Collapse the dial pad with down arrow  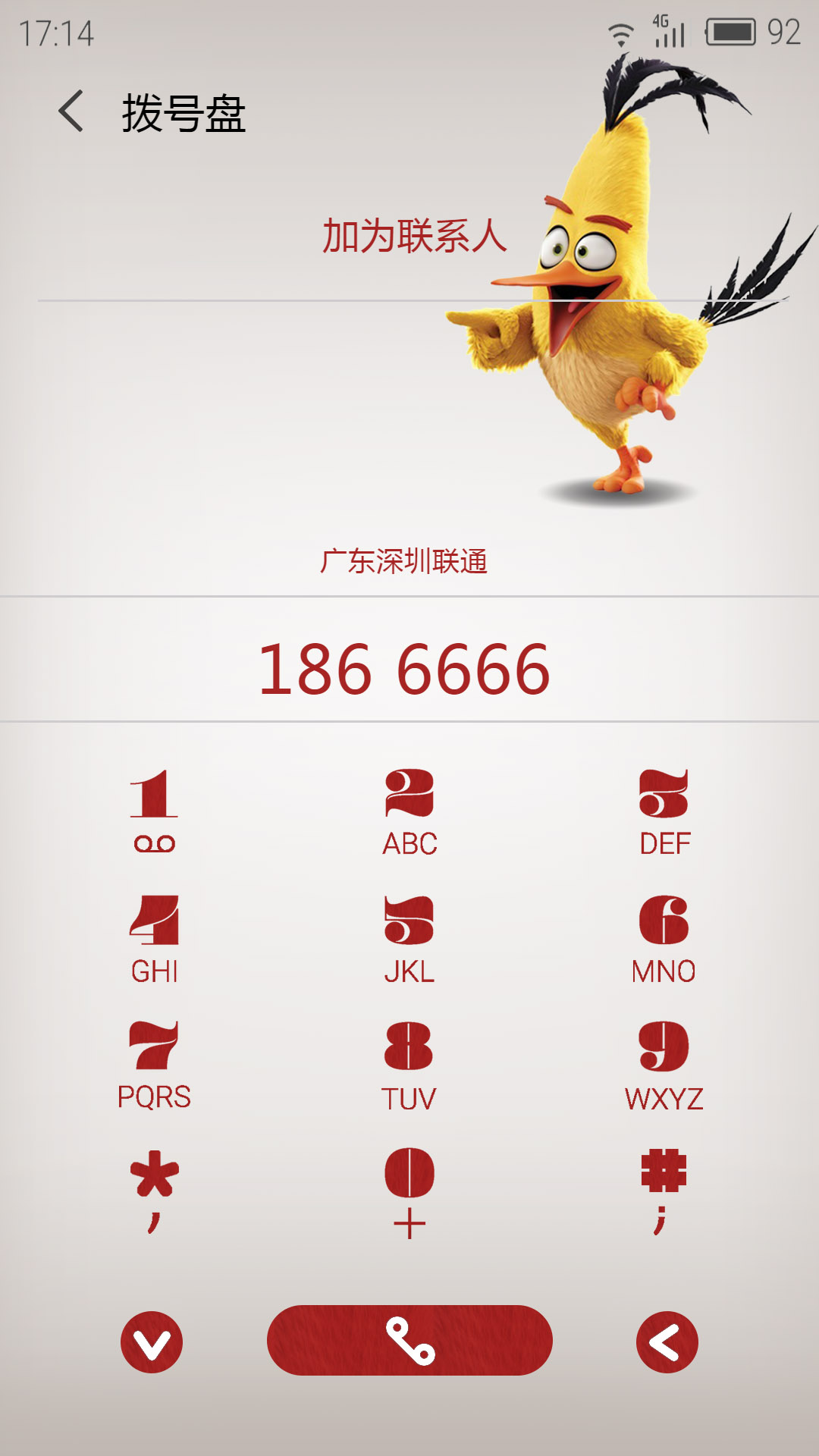pos(152,1341)
